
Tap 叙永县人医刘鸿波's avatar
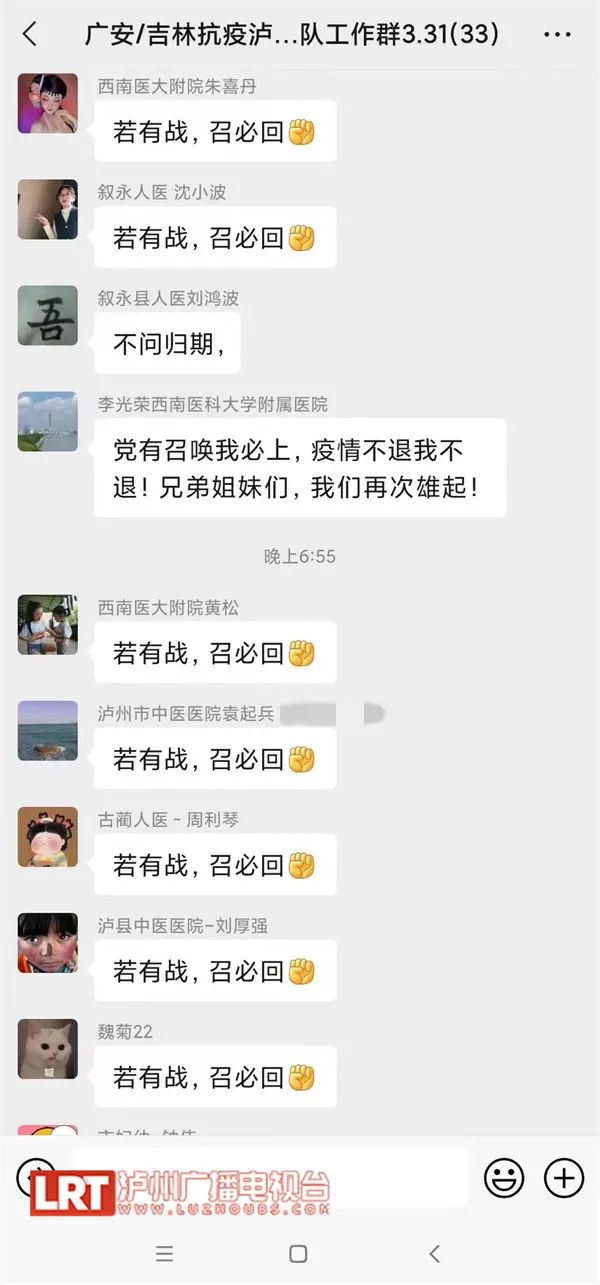pos(48,316)
